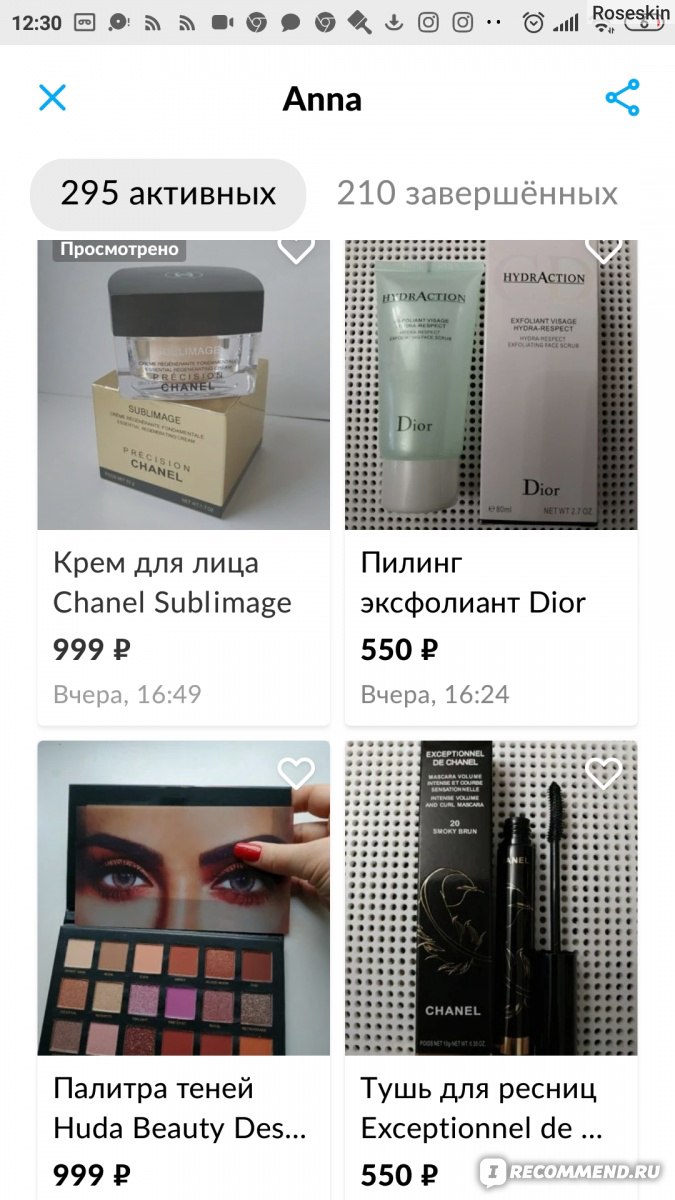Add the Dior exfoliant to favorites
This screenshot has width=675, height=1200.
click(603, 250)
